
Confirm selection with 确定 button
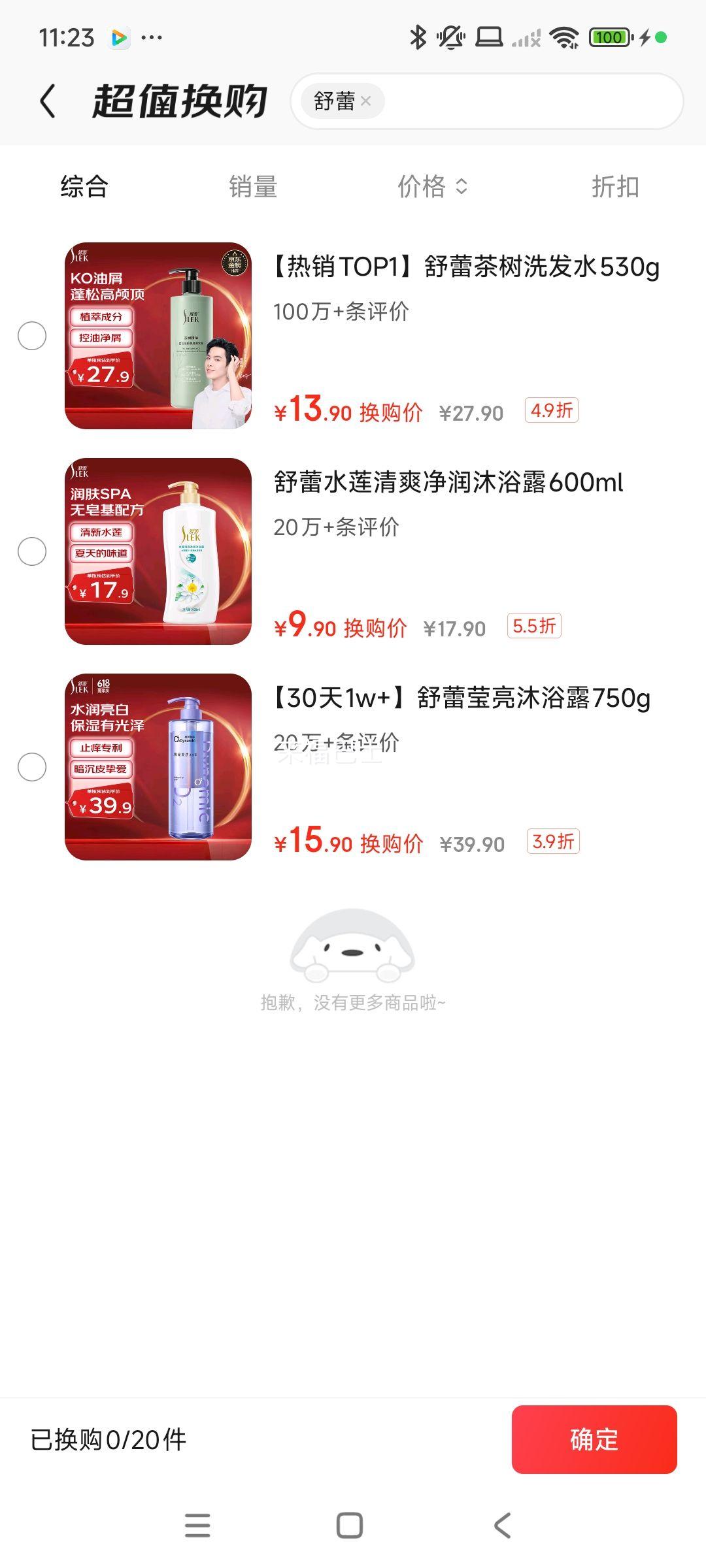(x=594, y=1439)
